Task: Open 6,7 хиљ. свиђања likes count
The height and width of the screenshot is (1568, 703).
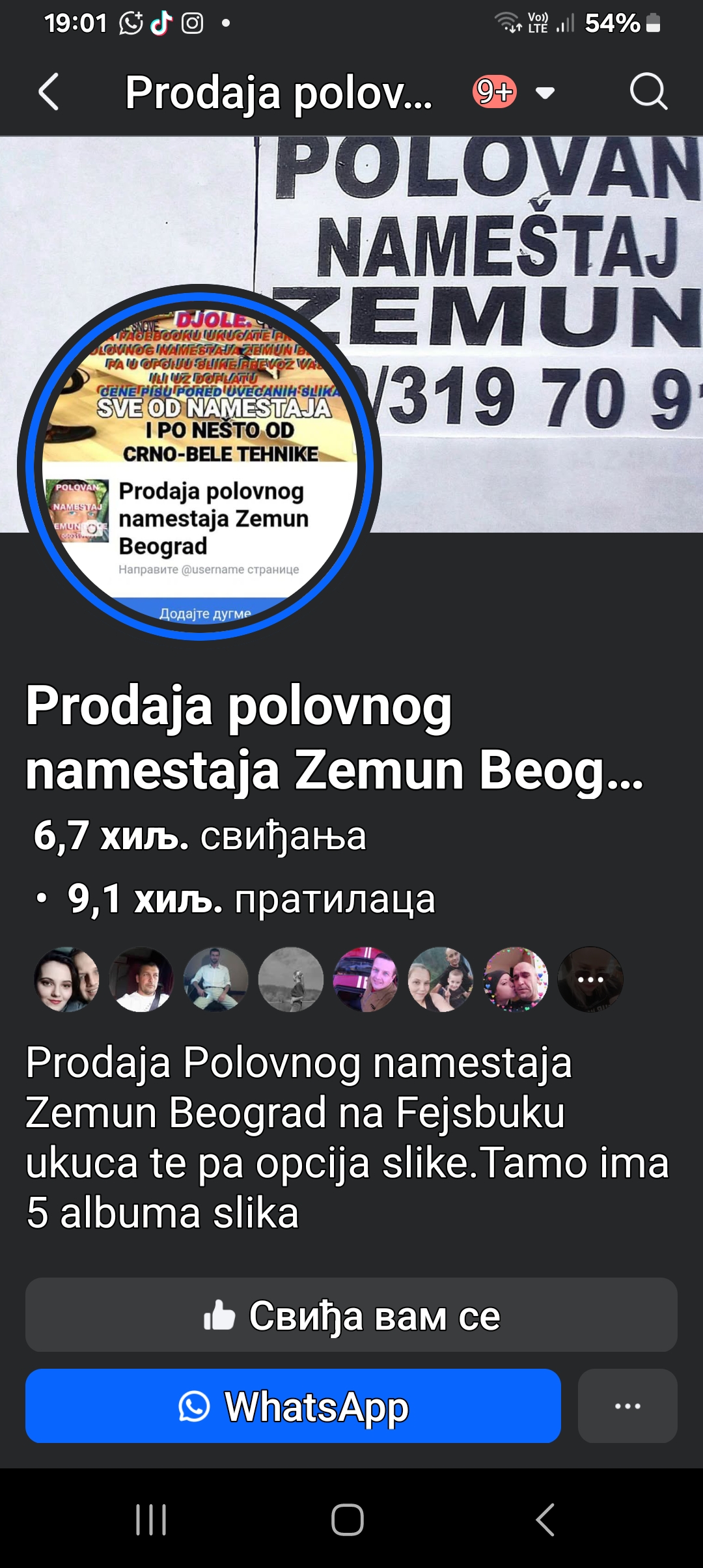Action: [200, 835]
